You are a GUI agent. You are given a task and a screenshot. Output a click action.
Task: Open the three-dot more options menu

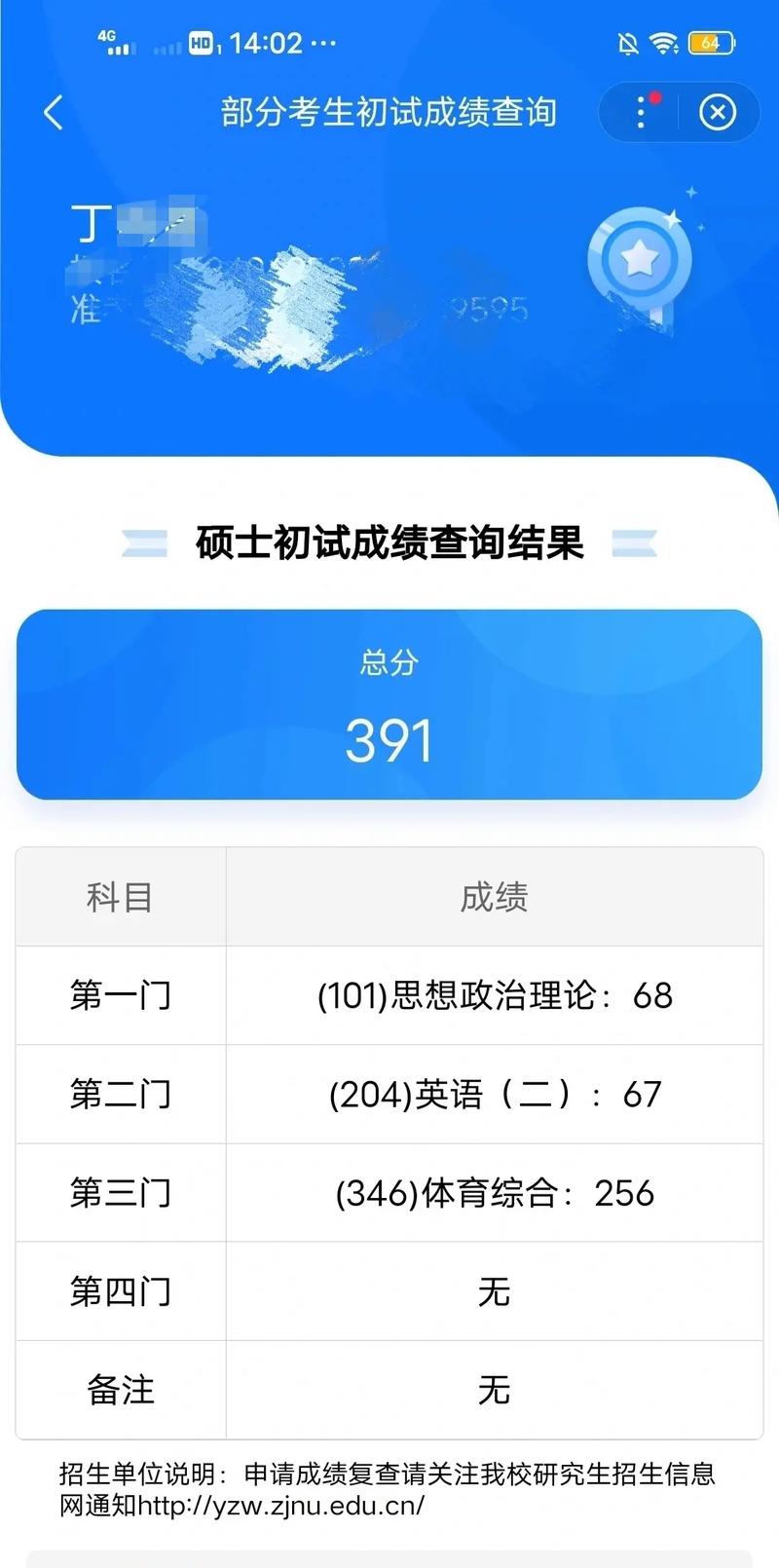[x=640, y=113]
